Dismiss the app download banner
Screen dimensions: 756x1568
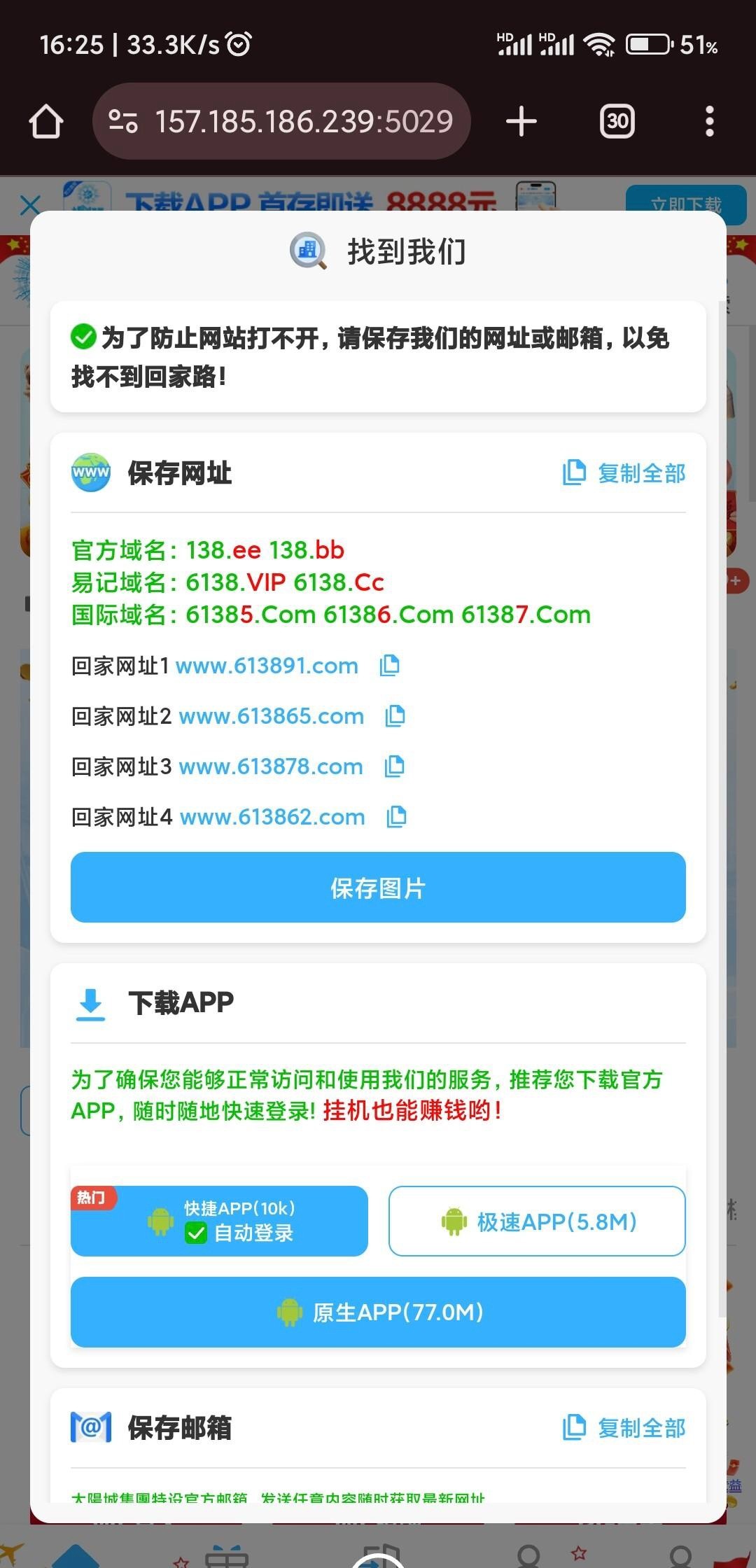coord(30,205)
